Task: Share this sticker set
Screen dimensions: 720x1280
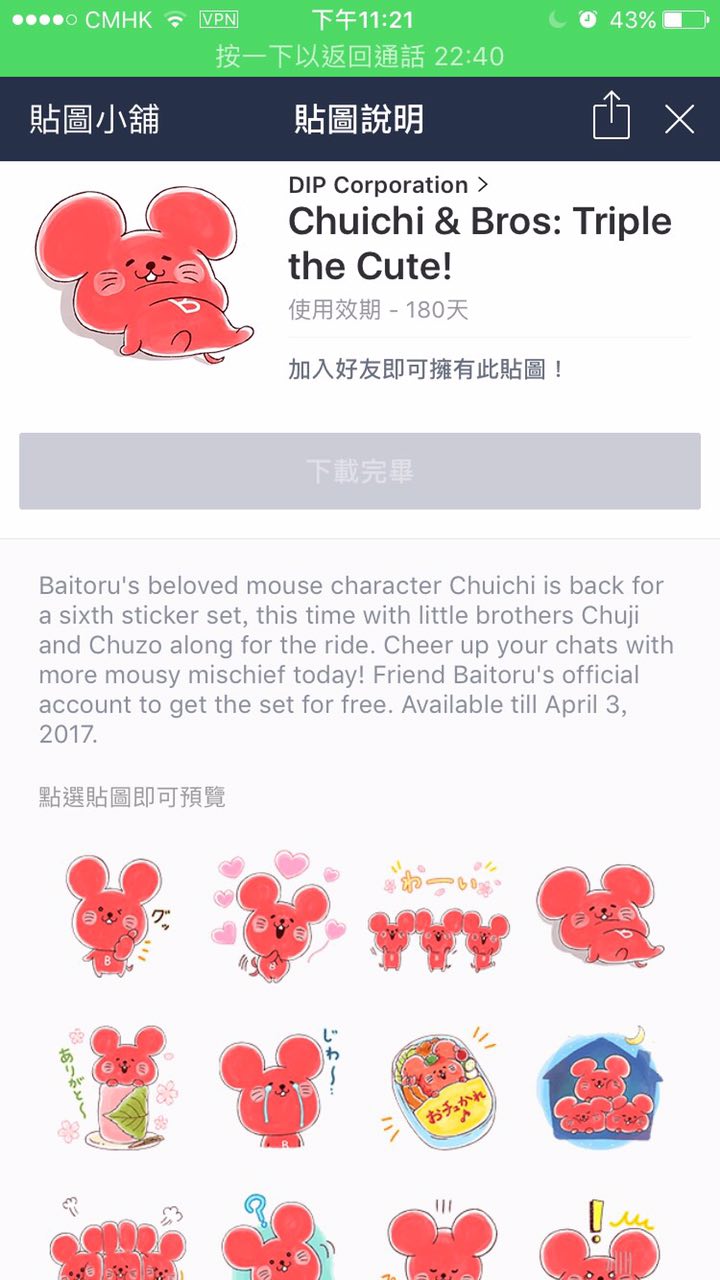Action: [611, 118]
